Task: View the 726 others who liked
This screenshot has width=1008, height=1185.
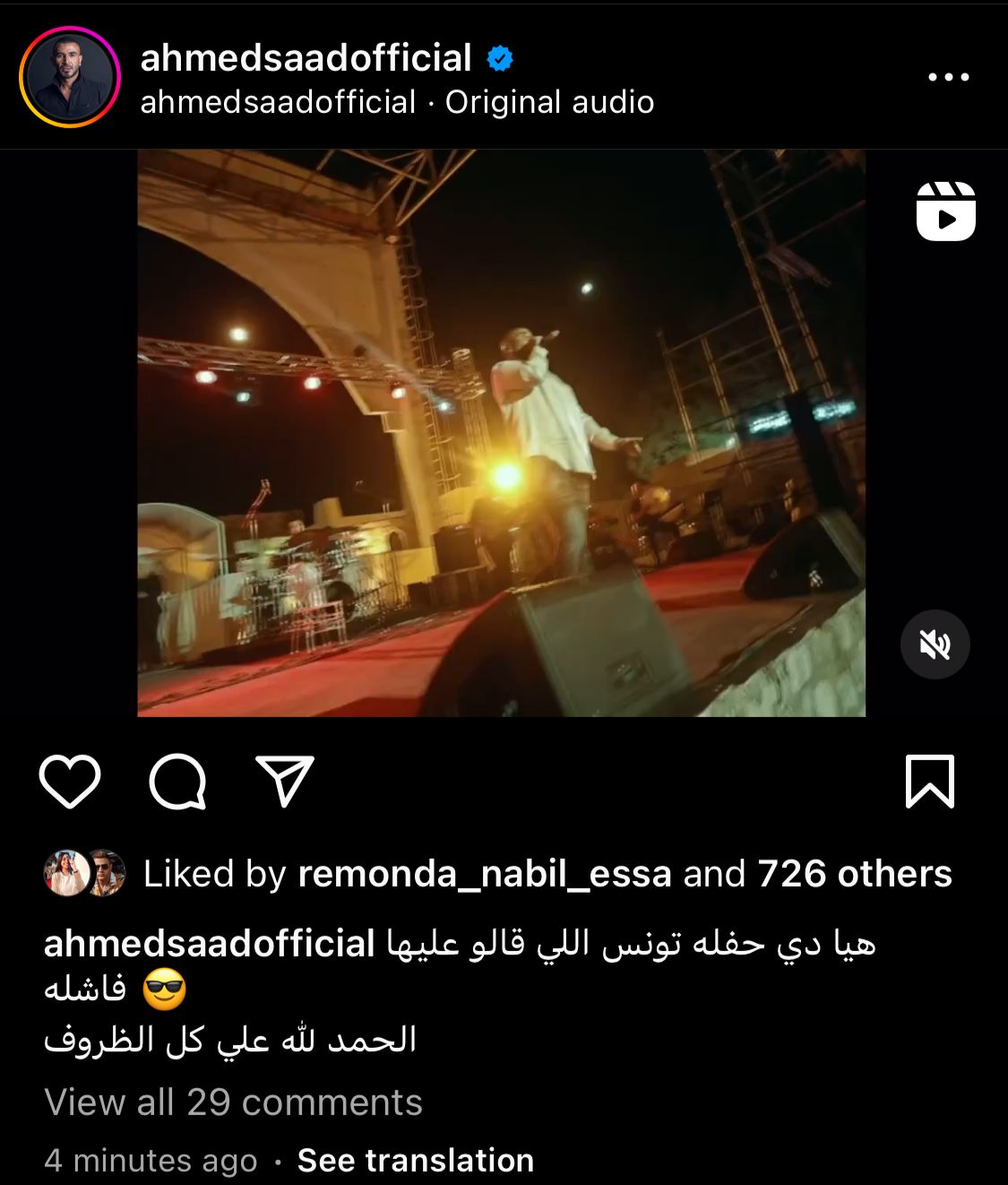Action: (855, 874)
